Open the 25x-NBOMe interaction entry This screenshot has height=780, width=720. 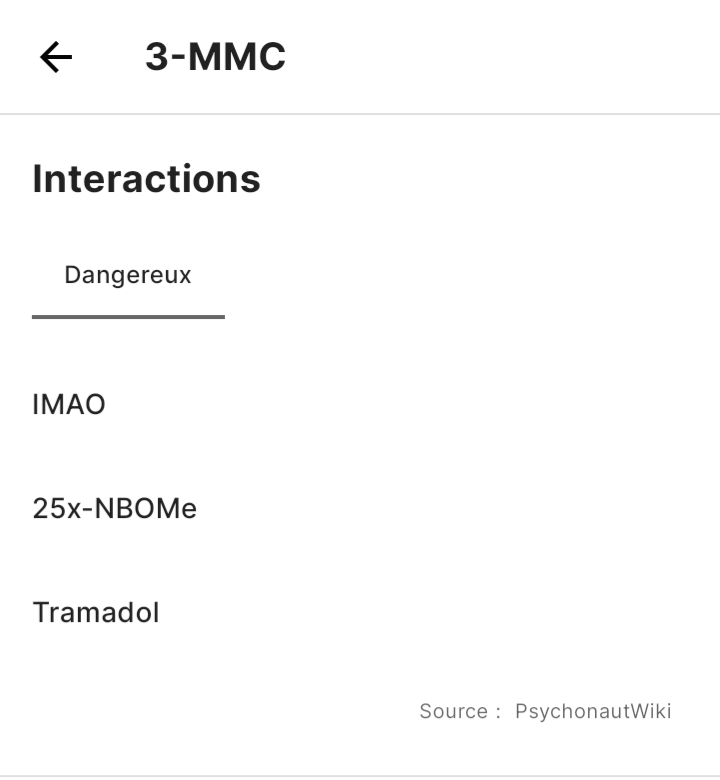[x=115, y=509]
